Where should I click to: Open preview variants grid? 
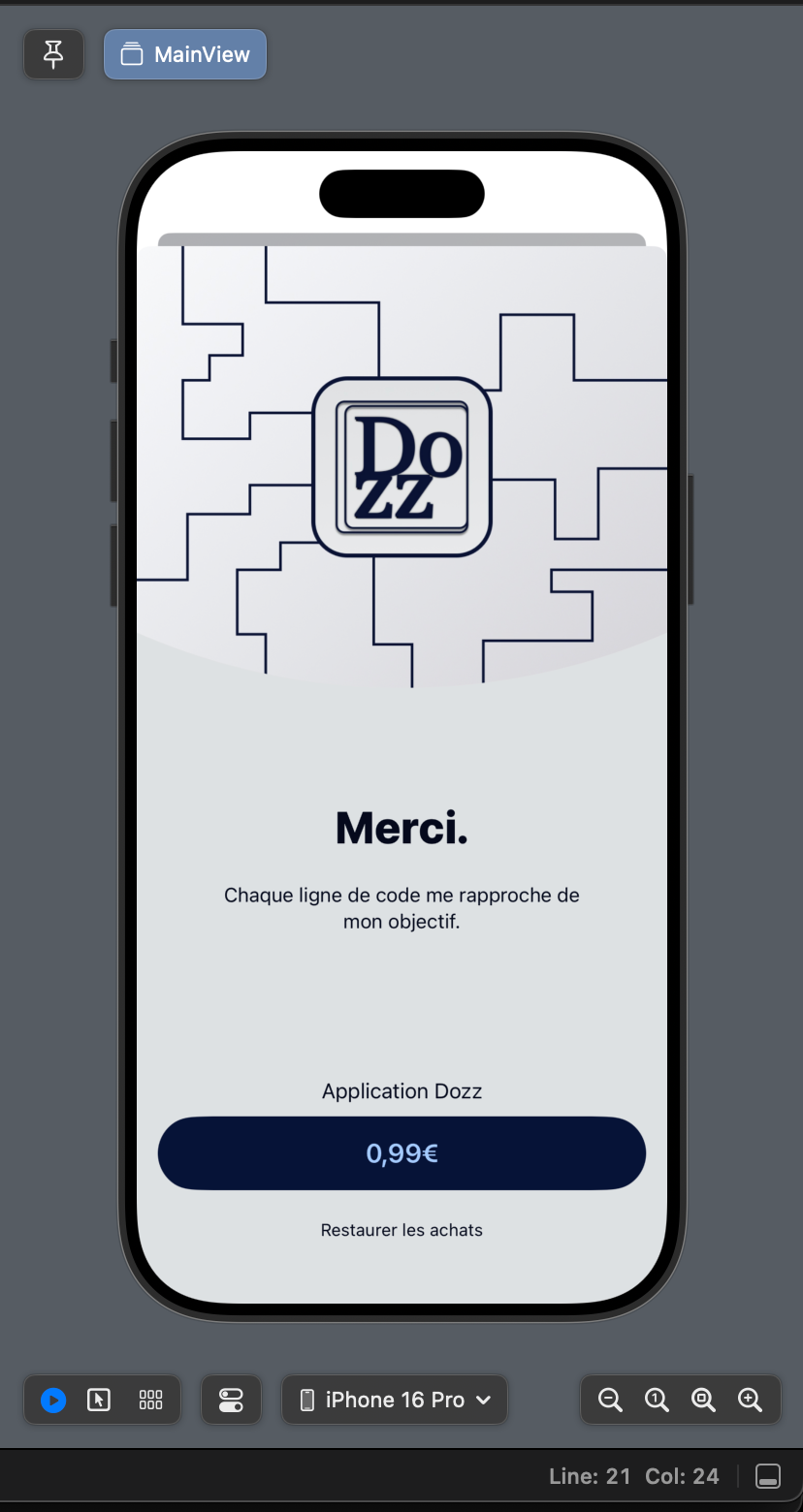(150, 1400)
